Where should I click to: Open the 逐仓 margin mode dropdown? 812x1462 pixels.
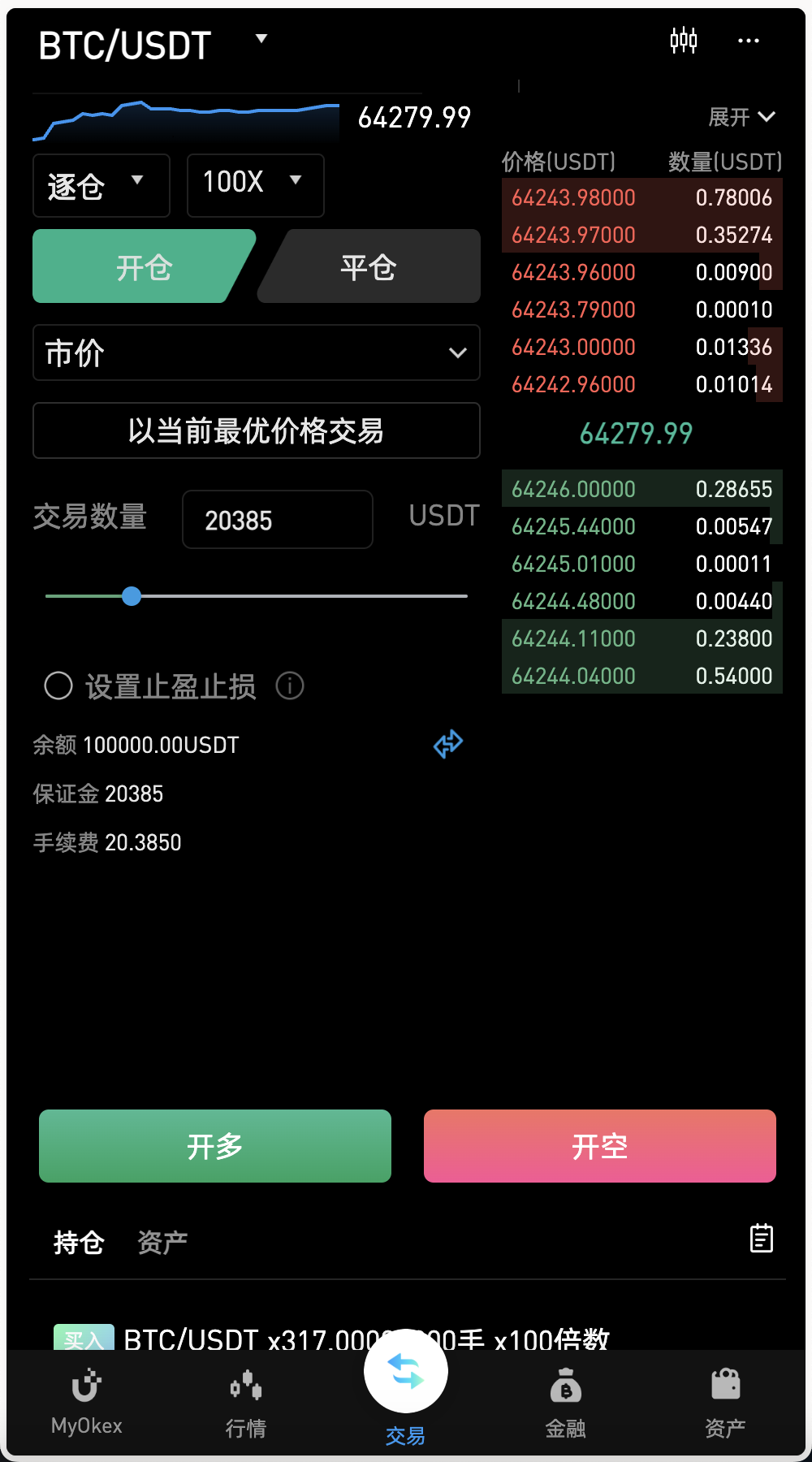(101, 185)
